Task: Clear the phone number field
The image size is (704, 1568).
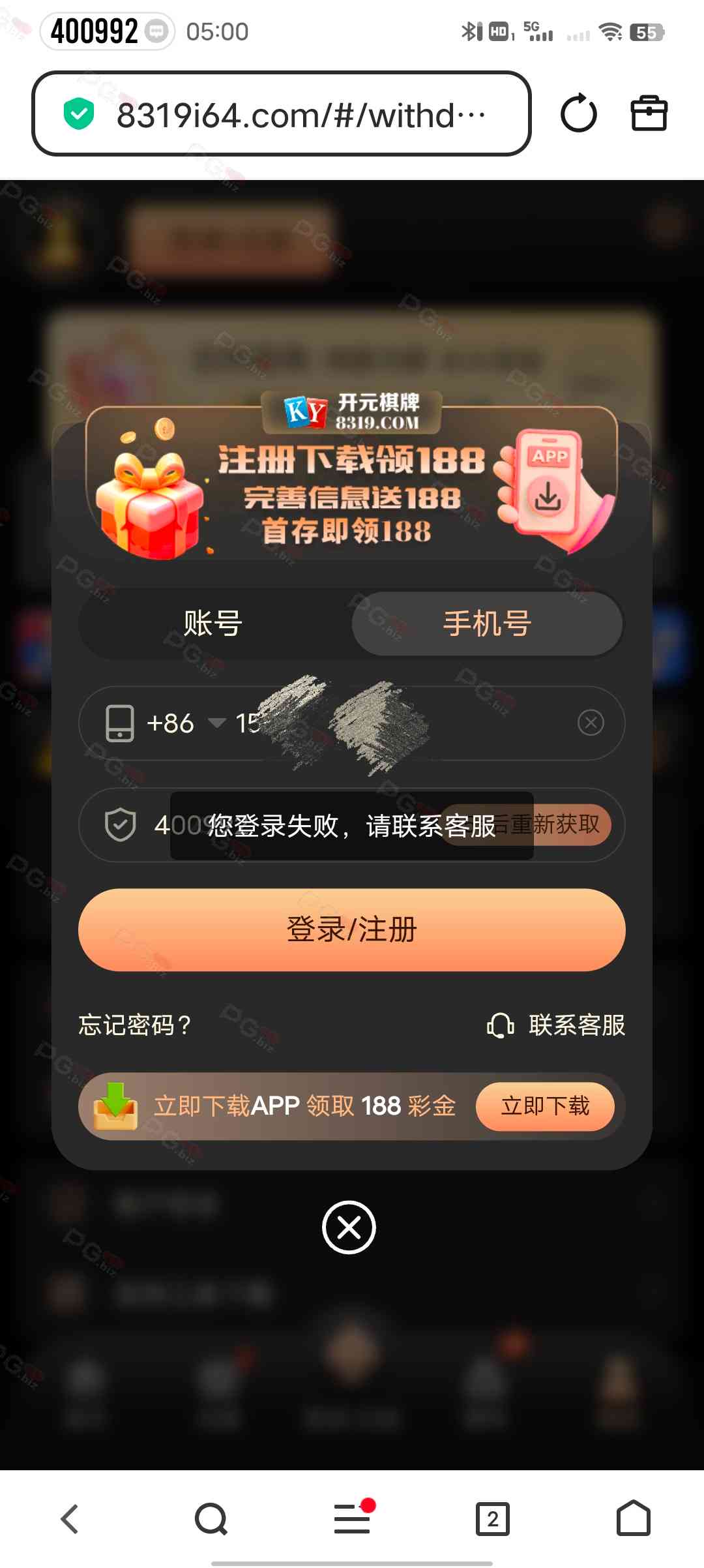Action: click(x=591, y=723)
